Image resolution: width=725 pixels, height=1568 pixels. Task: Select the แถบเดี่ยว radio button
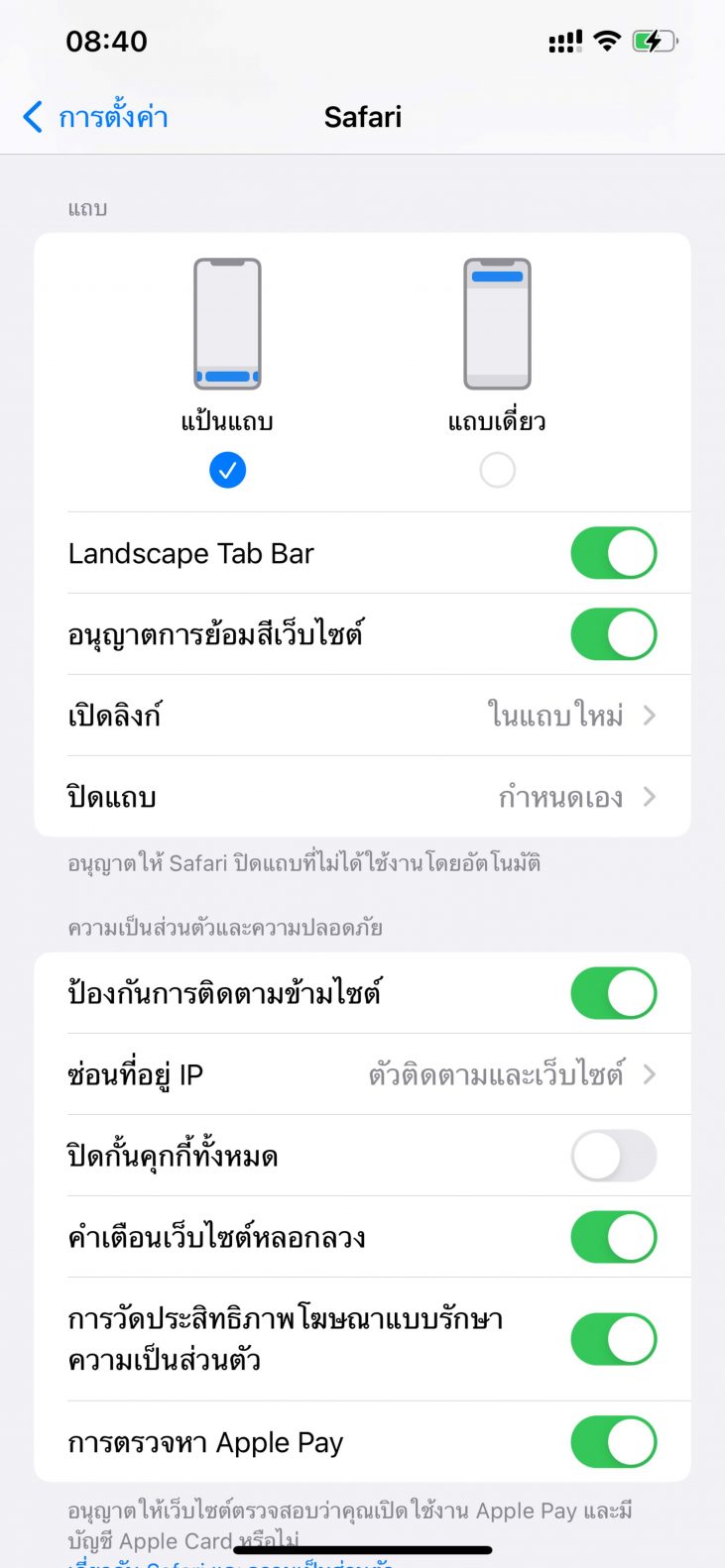(x=497, y=469)
